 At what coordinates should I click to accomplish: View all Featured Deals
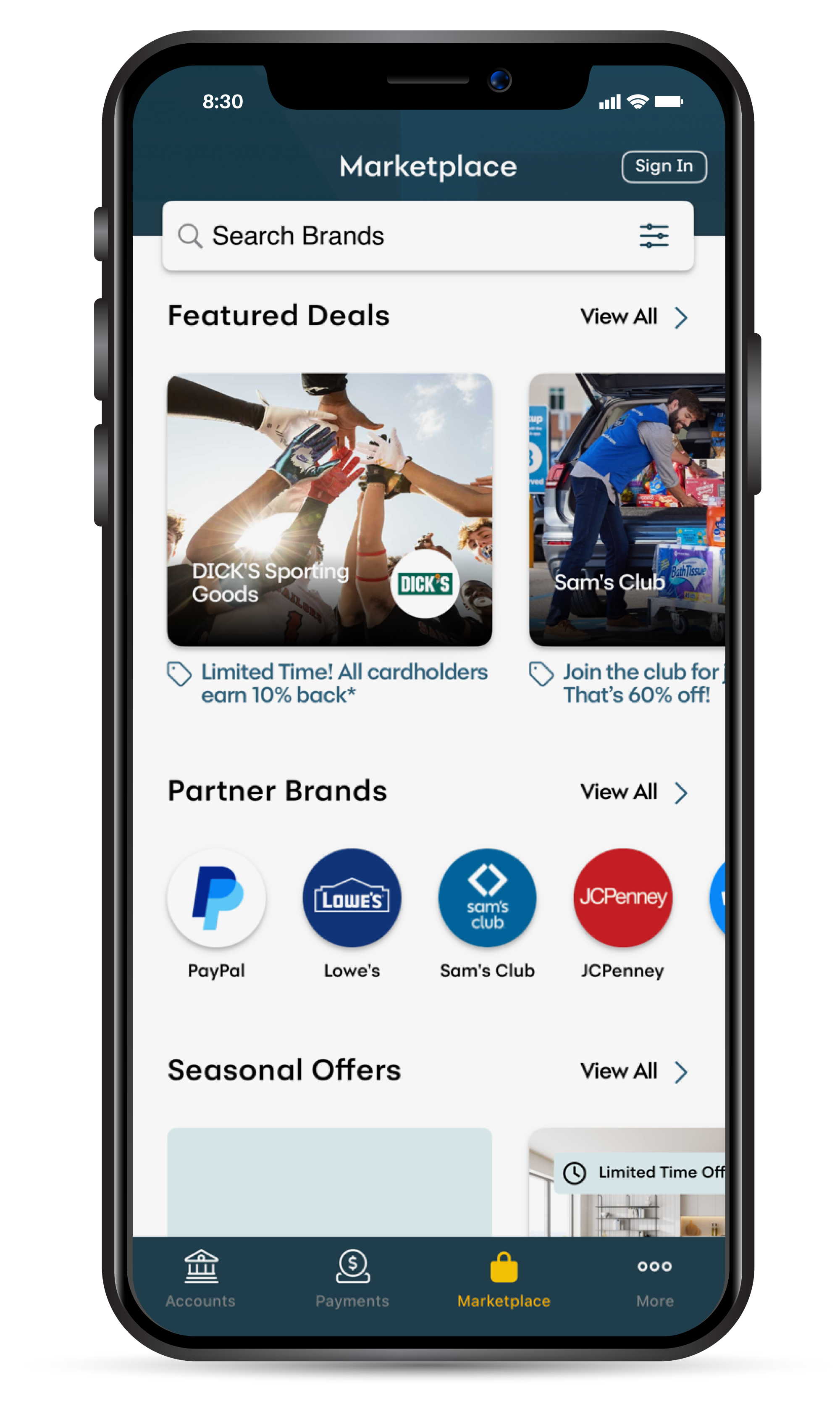tap(633, 317)
